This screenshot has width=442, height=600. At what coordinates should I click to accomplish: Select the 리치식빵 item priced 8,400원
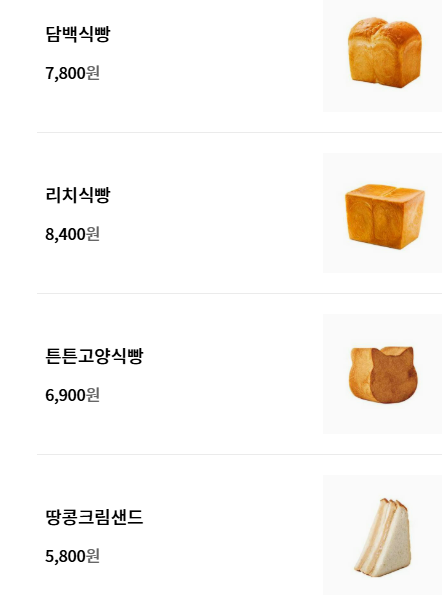(239, 213)
